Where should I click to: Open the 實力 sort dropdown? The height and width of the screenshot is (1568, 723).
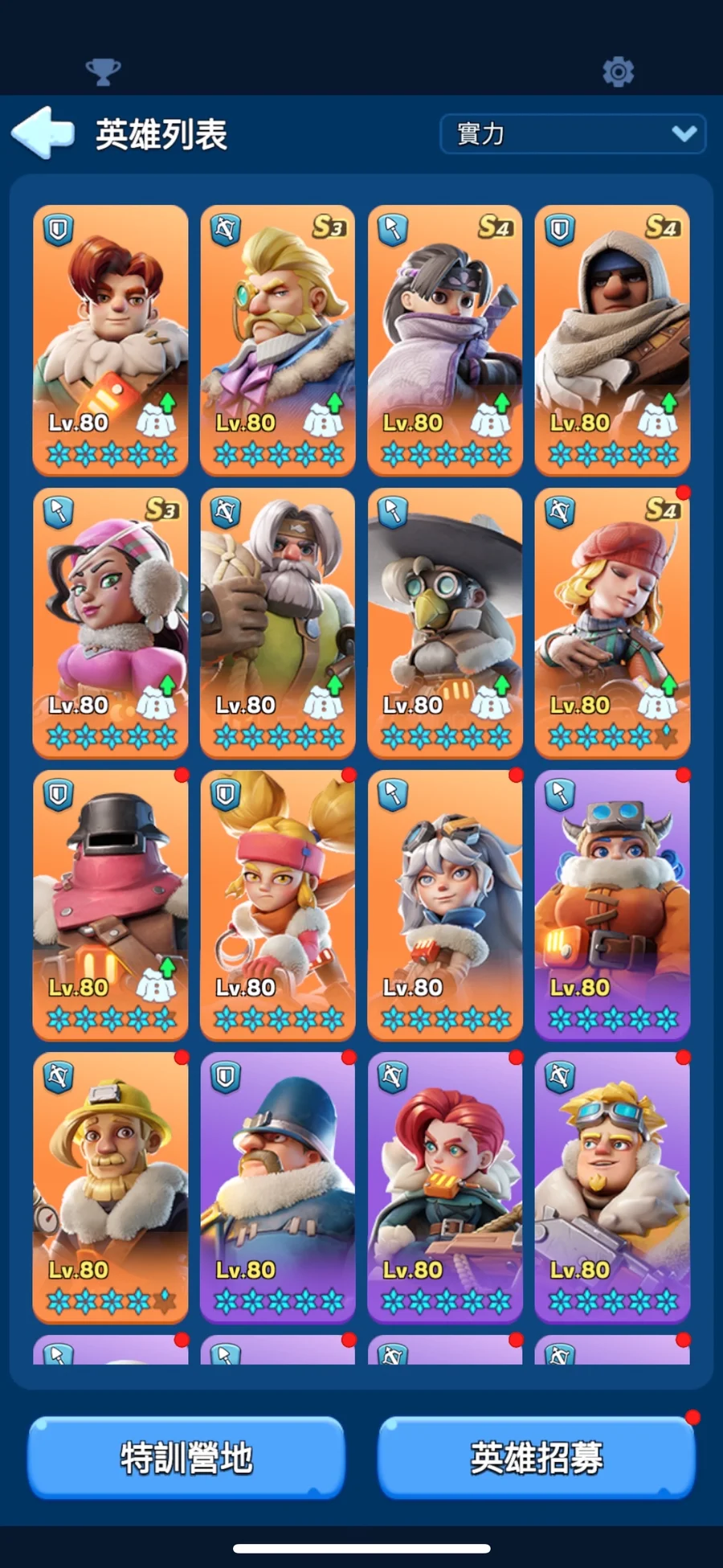pyautogui.click(x=573, y=134)
